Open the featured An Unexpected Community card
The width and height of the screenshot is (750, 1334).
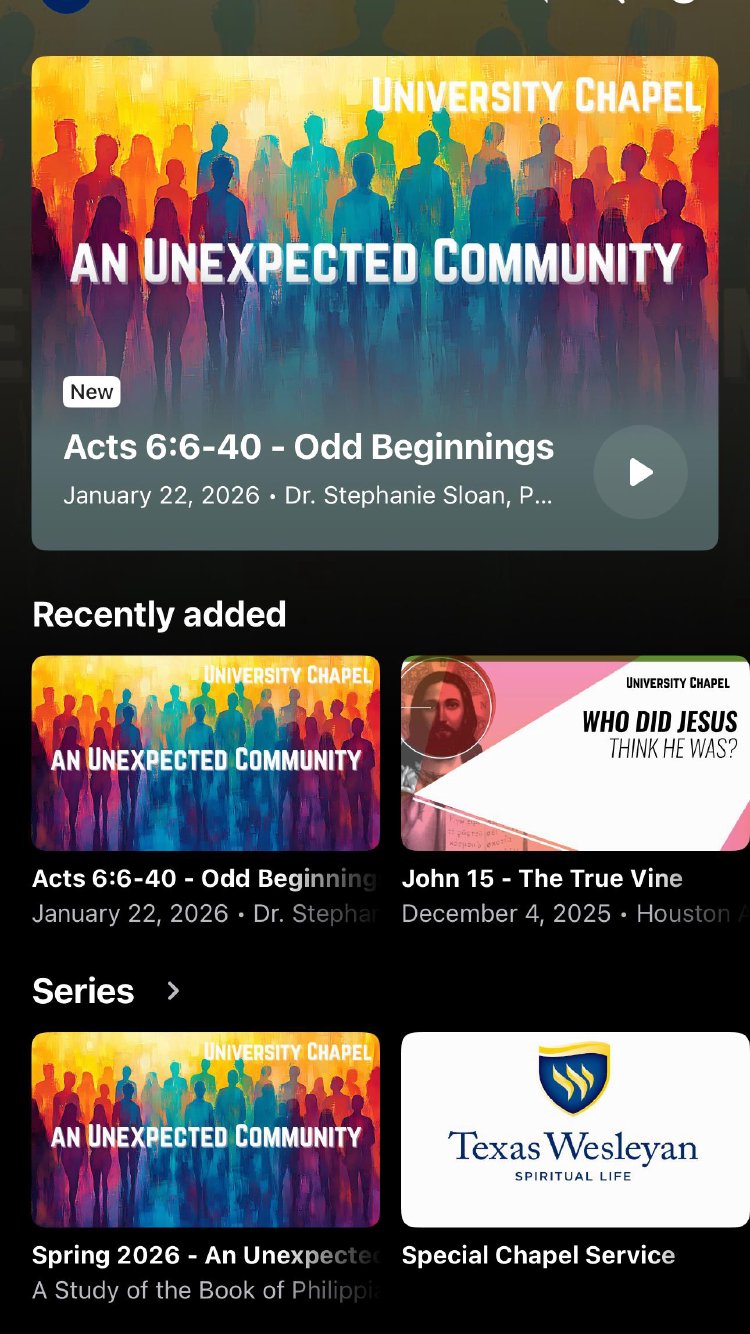point(374,250)
